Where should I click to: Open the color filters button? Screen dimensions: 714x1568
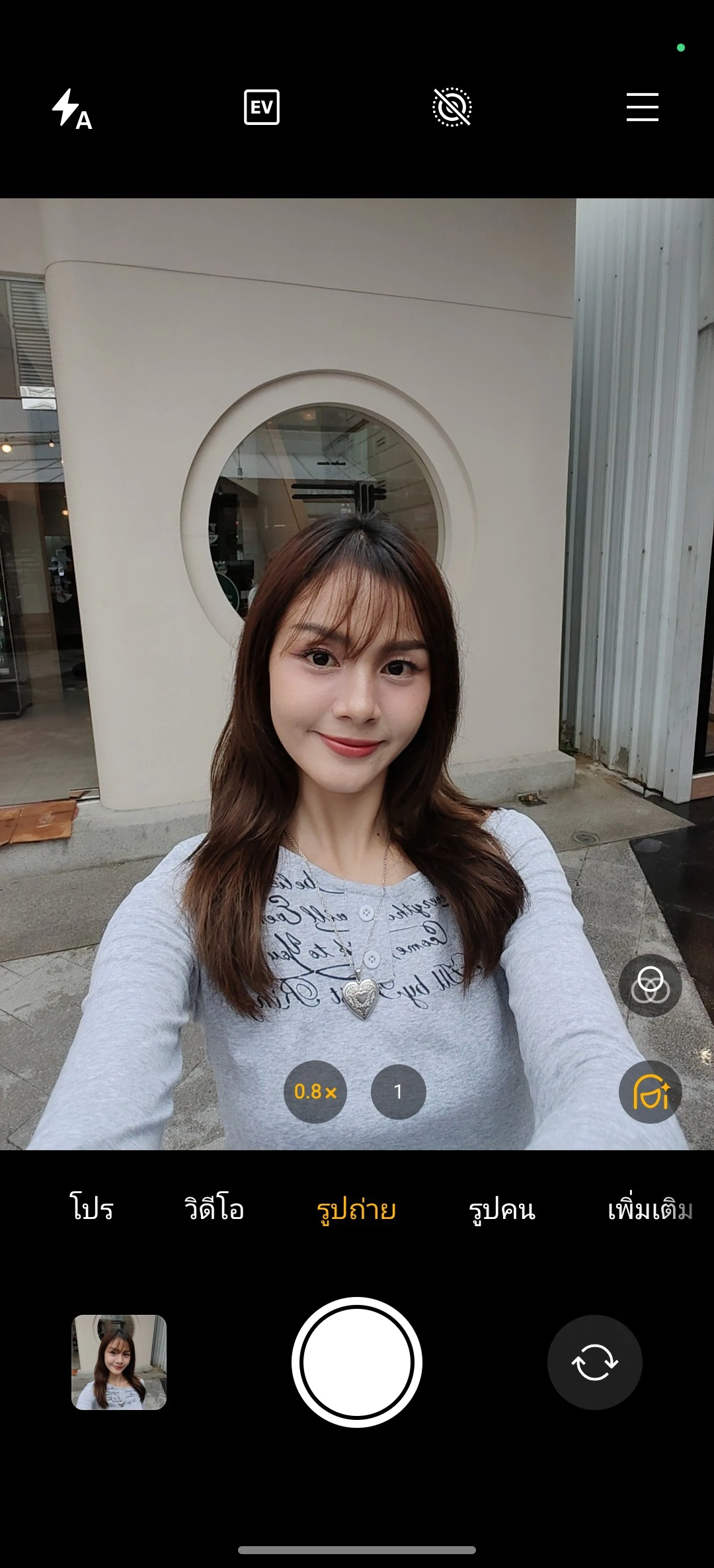[650, 985]
